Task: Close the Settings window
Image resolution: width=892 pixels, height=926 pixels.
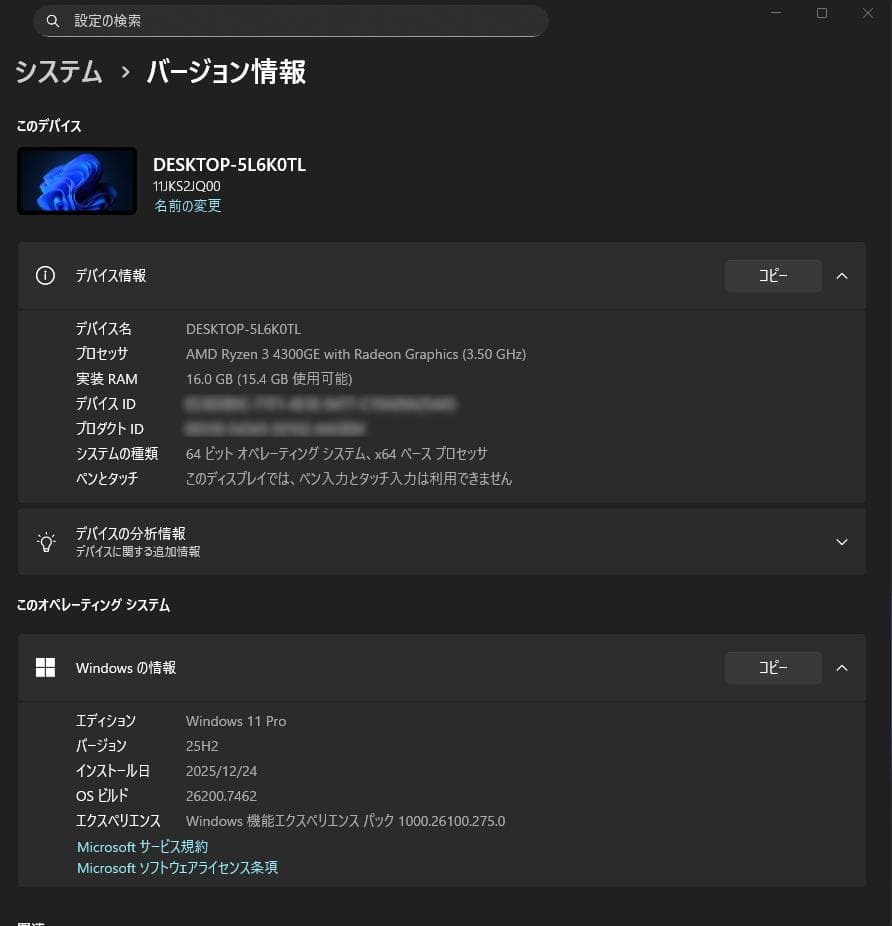Action: (867, 13)
